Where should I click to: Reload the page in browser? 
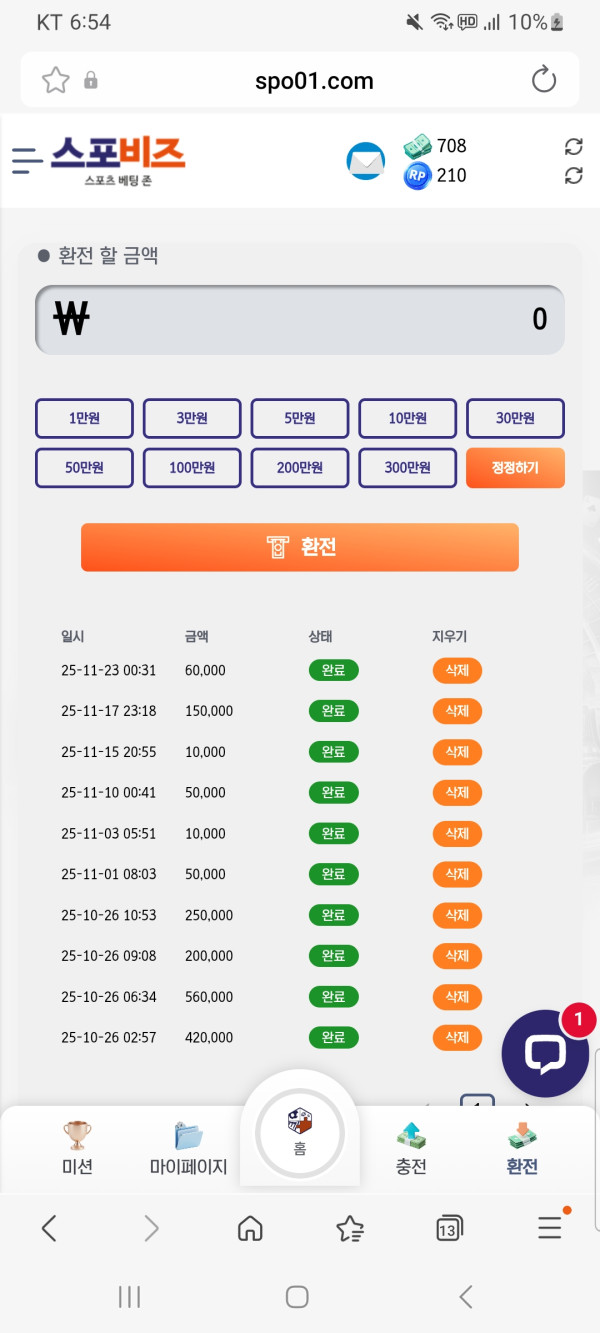[x=544, y=80]
